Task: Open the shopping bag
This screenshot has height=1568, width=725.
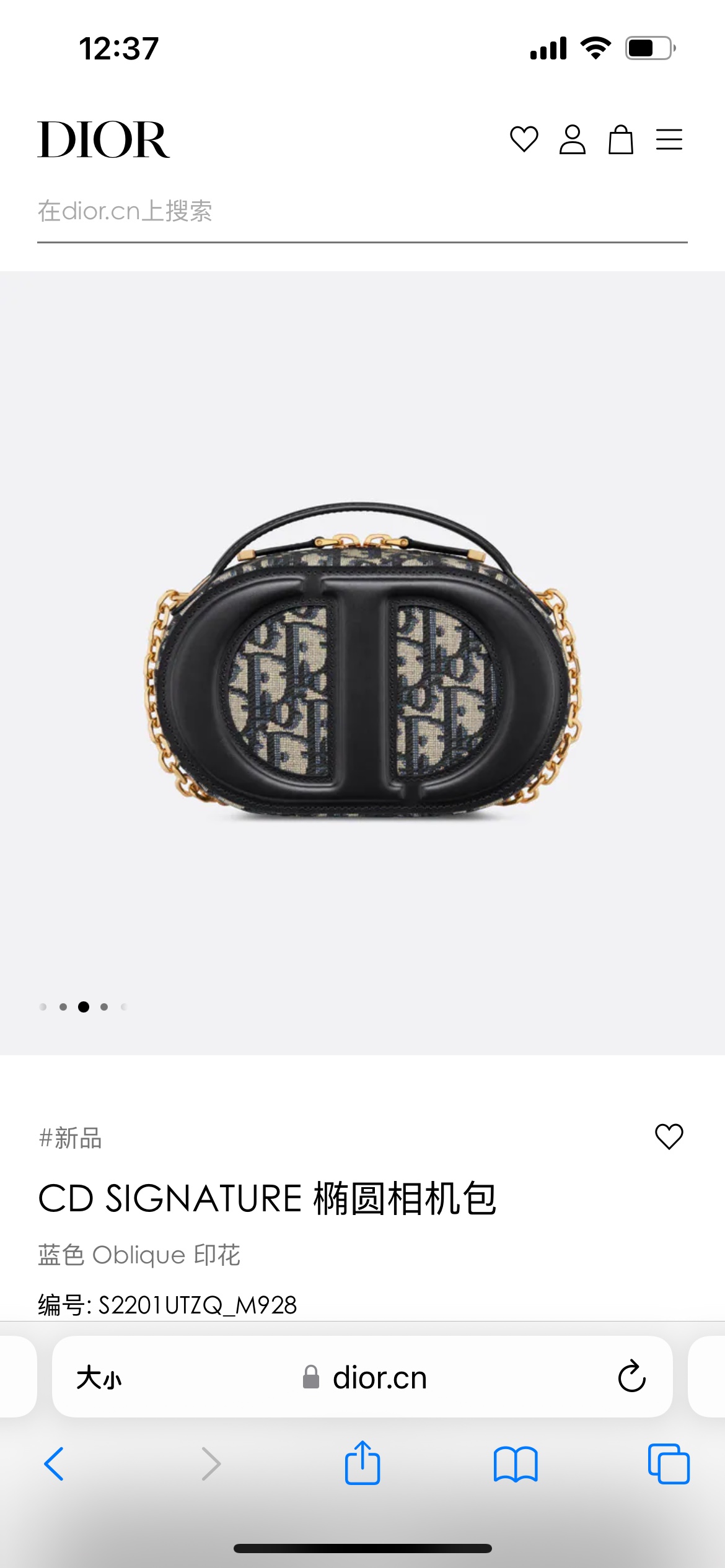Action: point(620,139)
